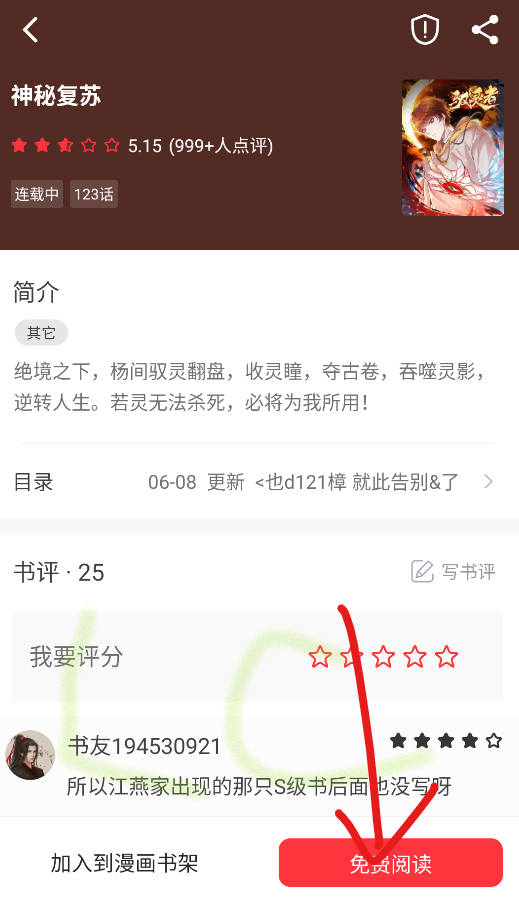This screenshot has width=519, height=898.
Task: Open the 目录 chapter list
Action: click(260, 482)
